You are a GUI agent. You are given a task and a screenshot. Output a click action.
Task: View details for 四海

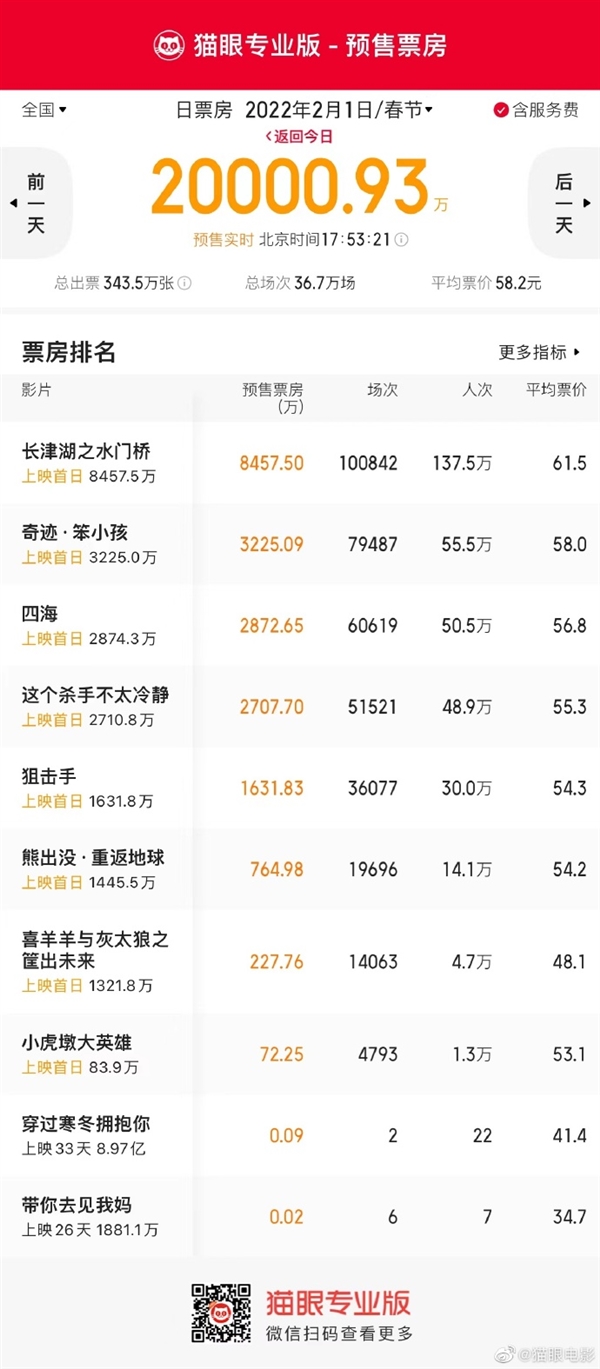pyautogui.click(x=300, y=626)
